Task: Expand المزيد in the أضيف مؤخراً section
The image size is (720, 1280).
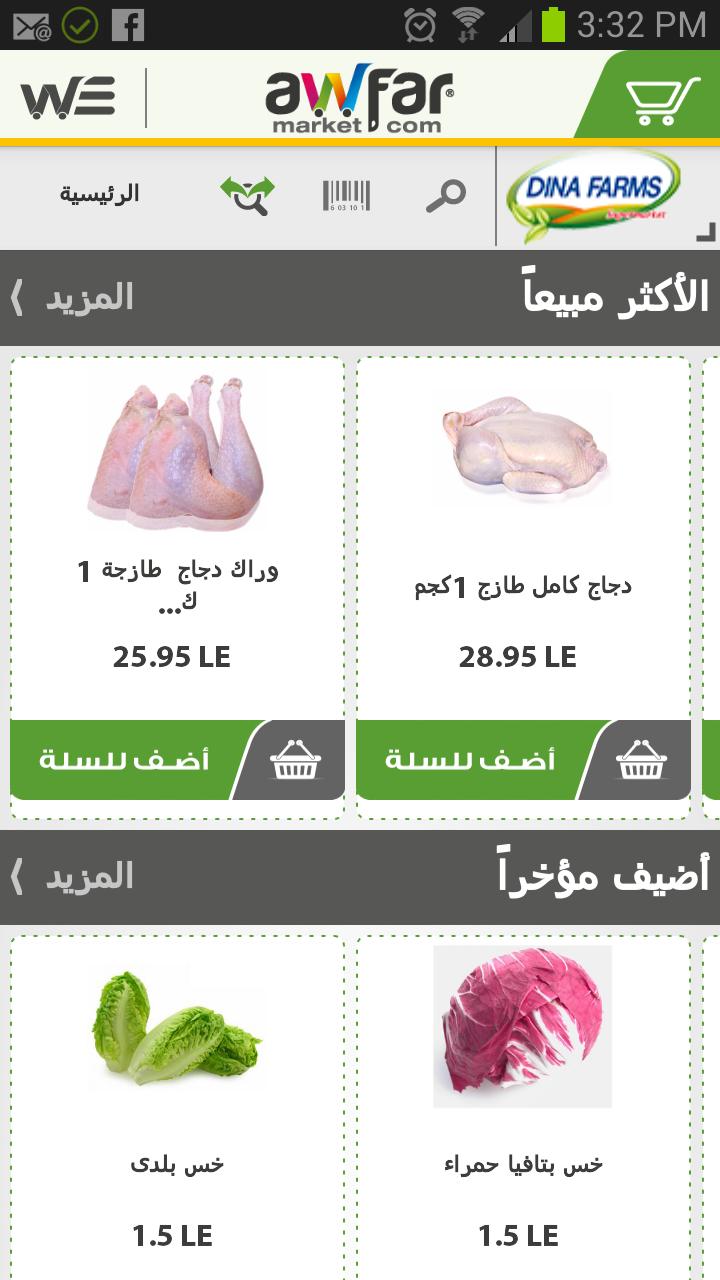Action: [x=90, y=877]
